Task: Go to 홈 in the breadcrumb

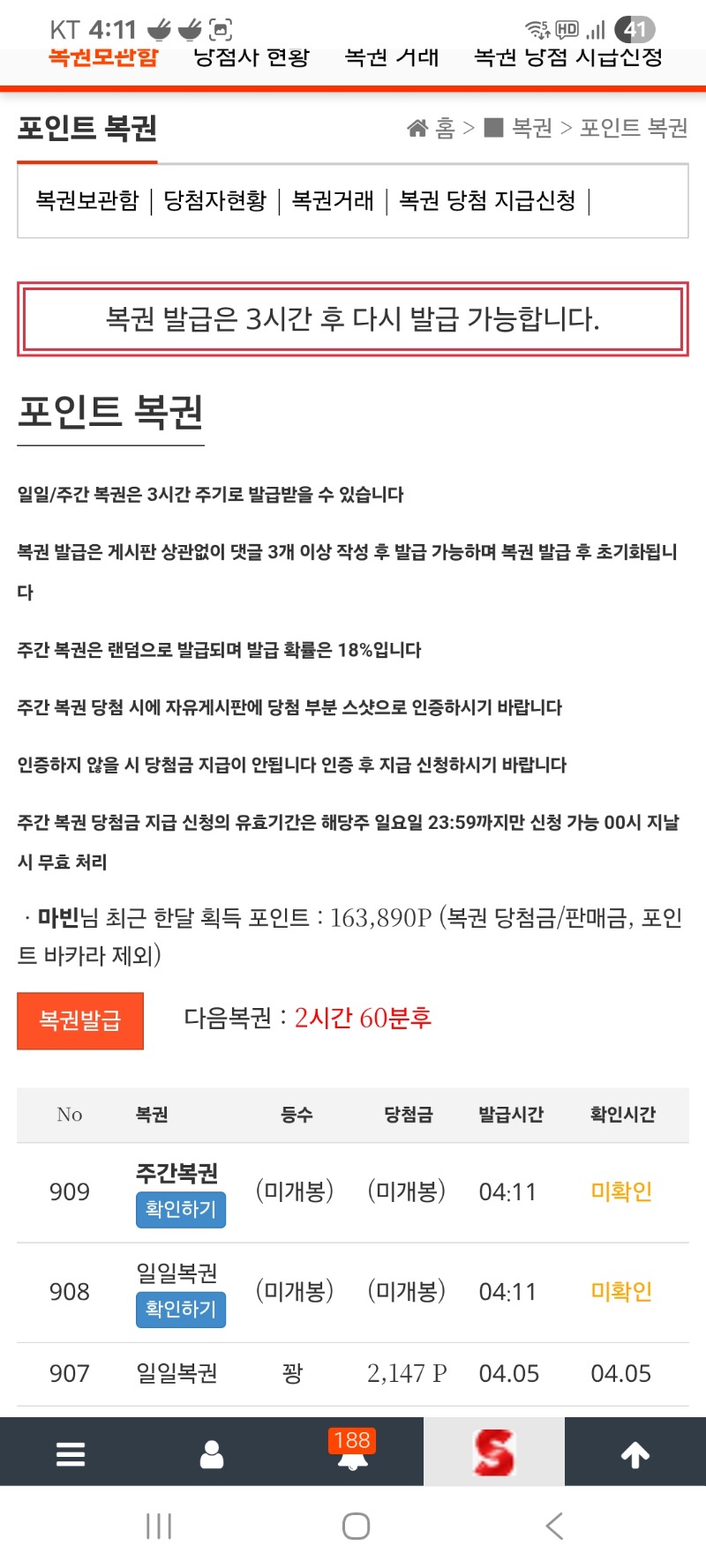Action: pyautogui.click(x=432, y=129)
